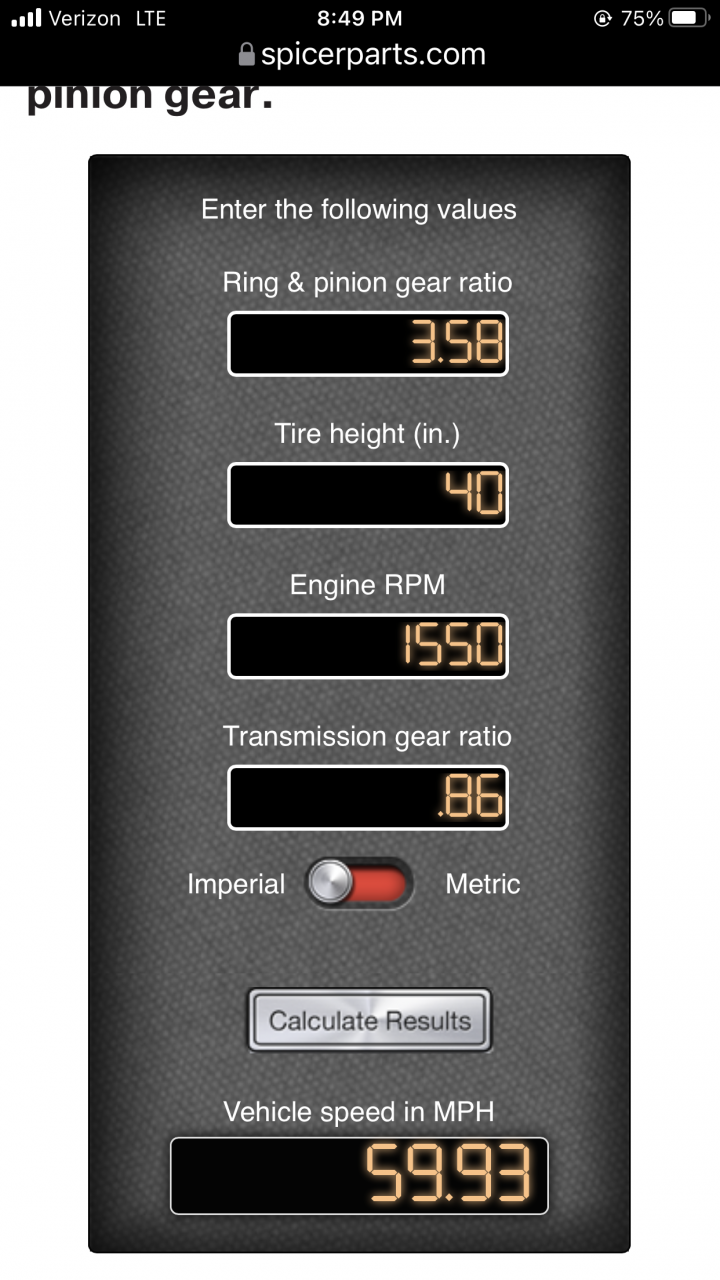Tap the Tire height input field
The height and width of the screenshot is (1280, 720).
pyautogui.click(x=368, y=495)
